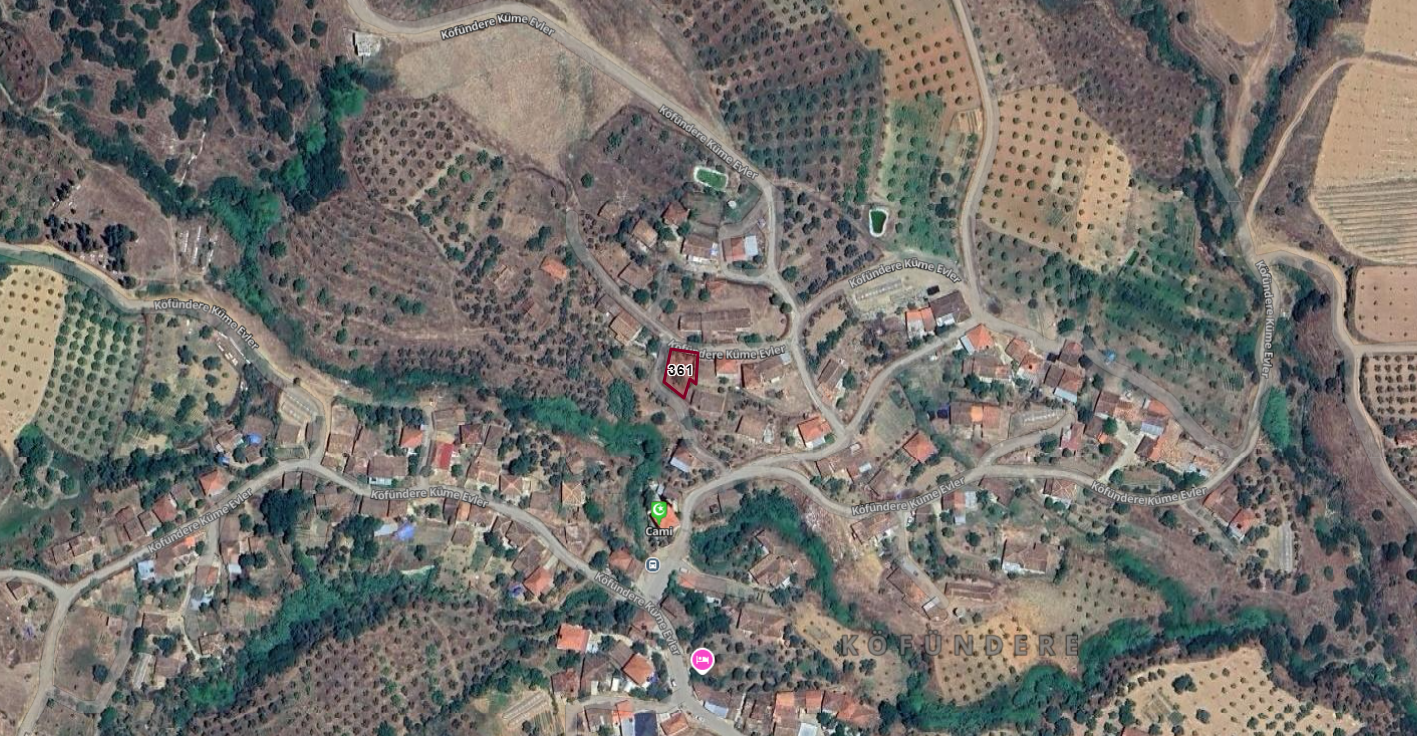Tap the bus stop marker below Cami

pos(653,565)
